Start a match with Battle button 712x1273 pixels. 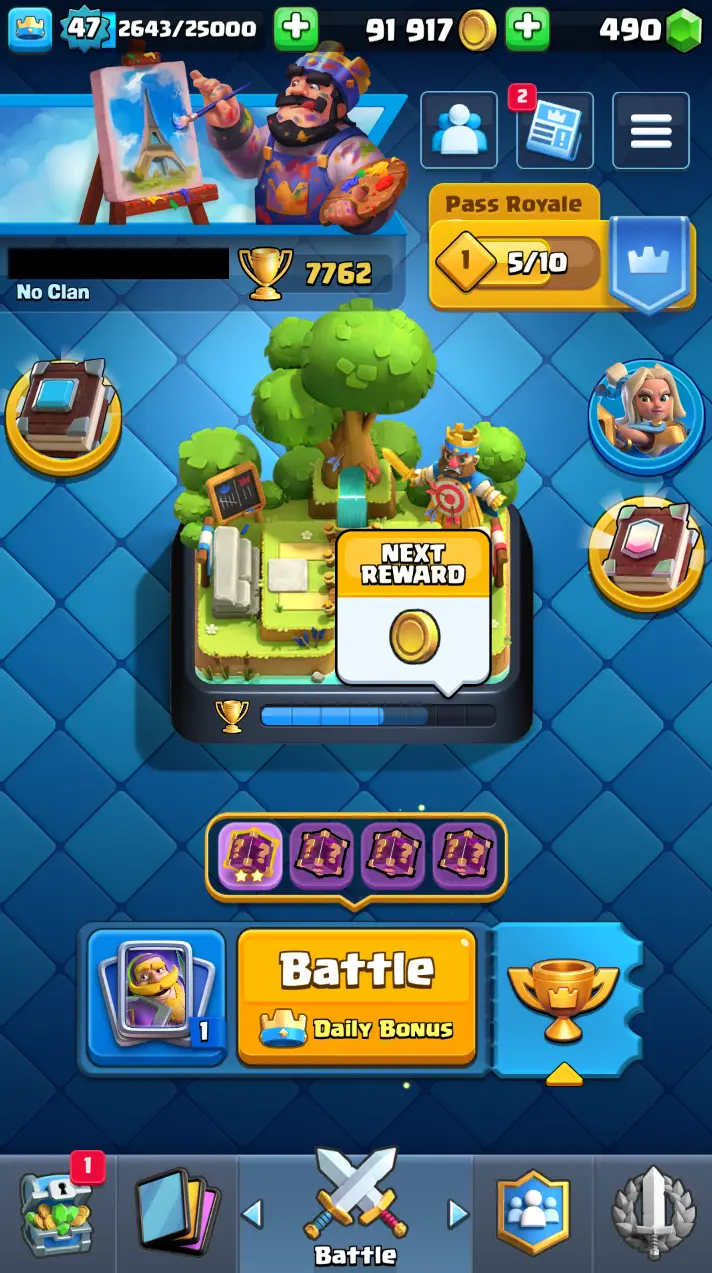357,995
